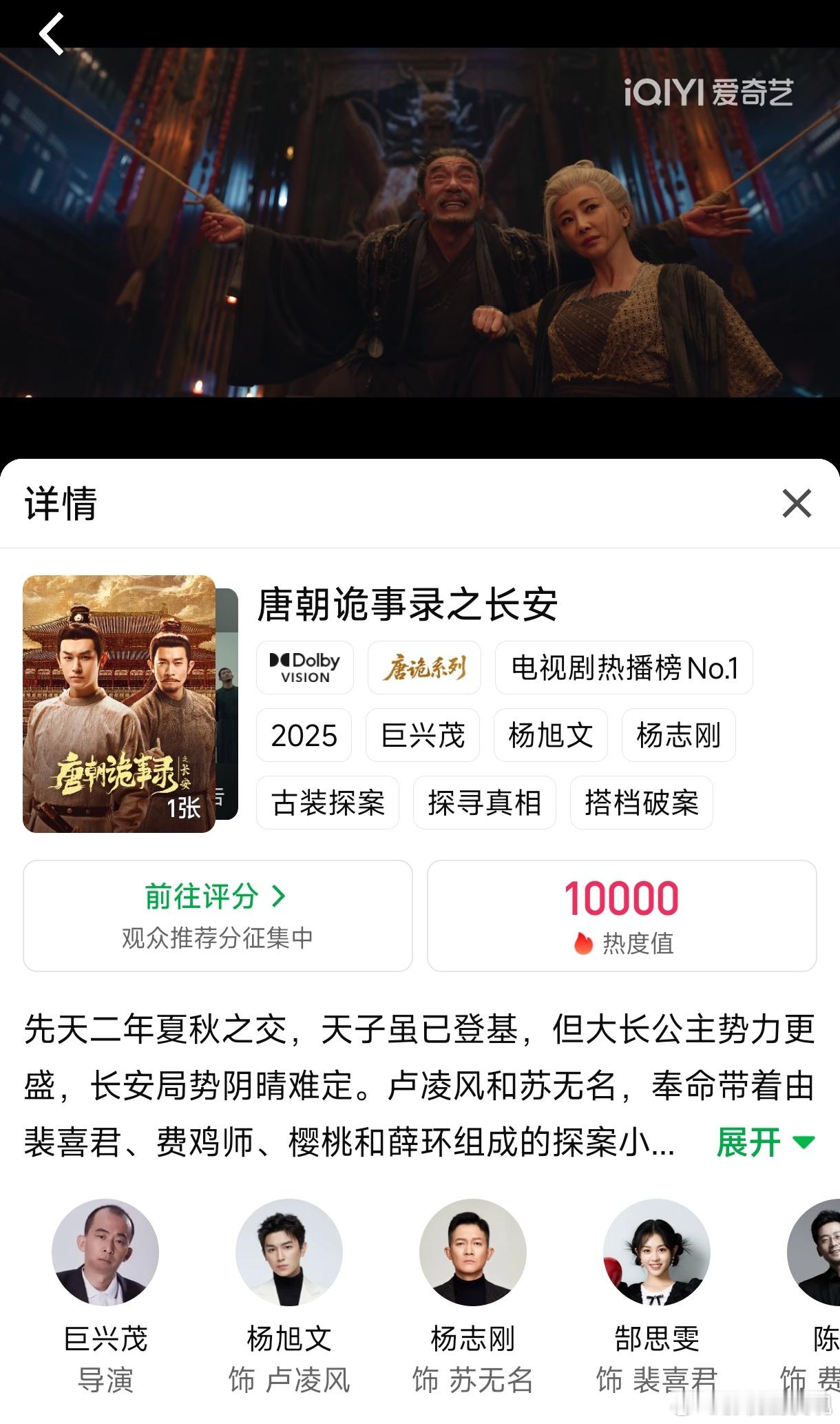Tap the 探寻真相 tag
840x1424 pixels.
(x=484, y=803)
